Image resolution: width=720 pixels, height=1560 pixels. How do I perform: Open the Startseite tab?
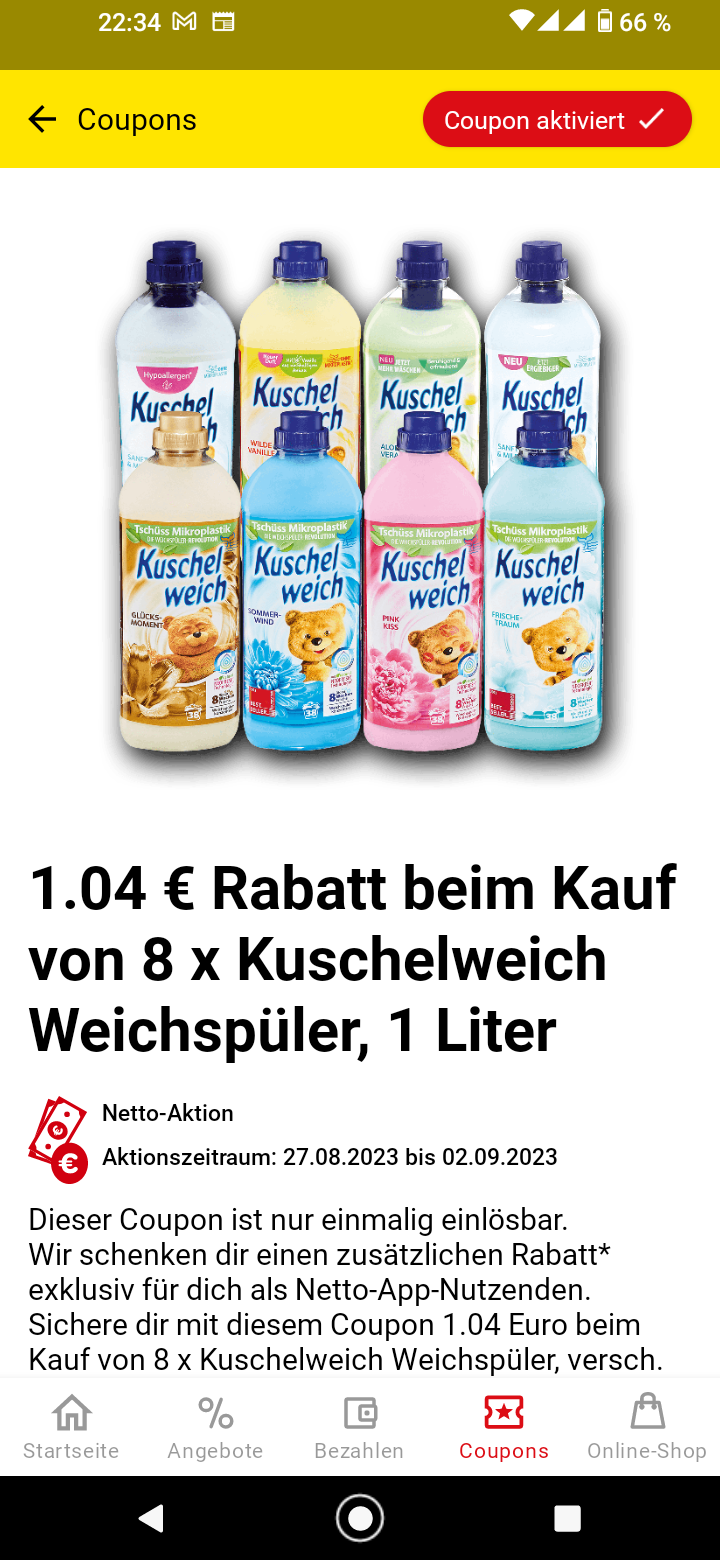point(71,1427)
